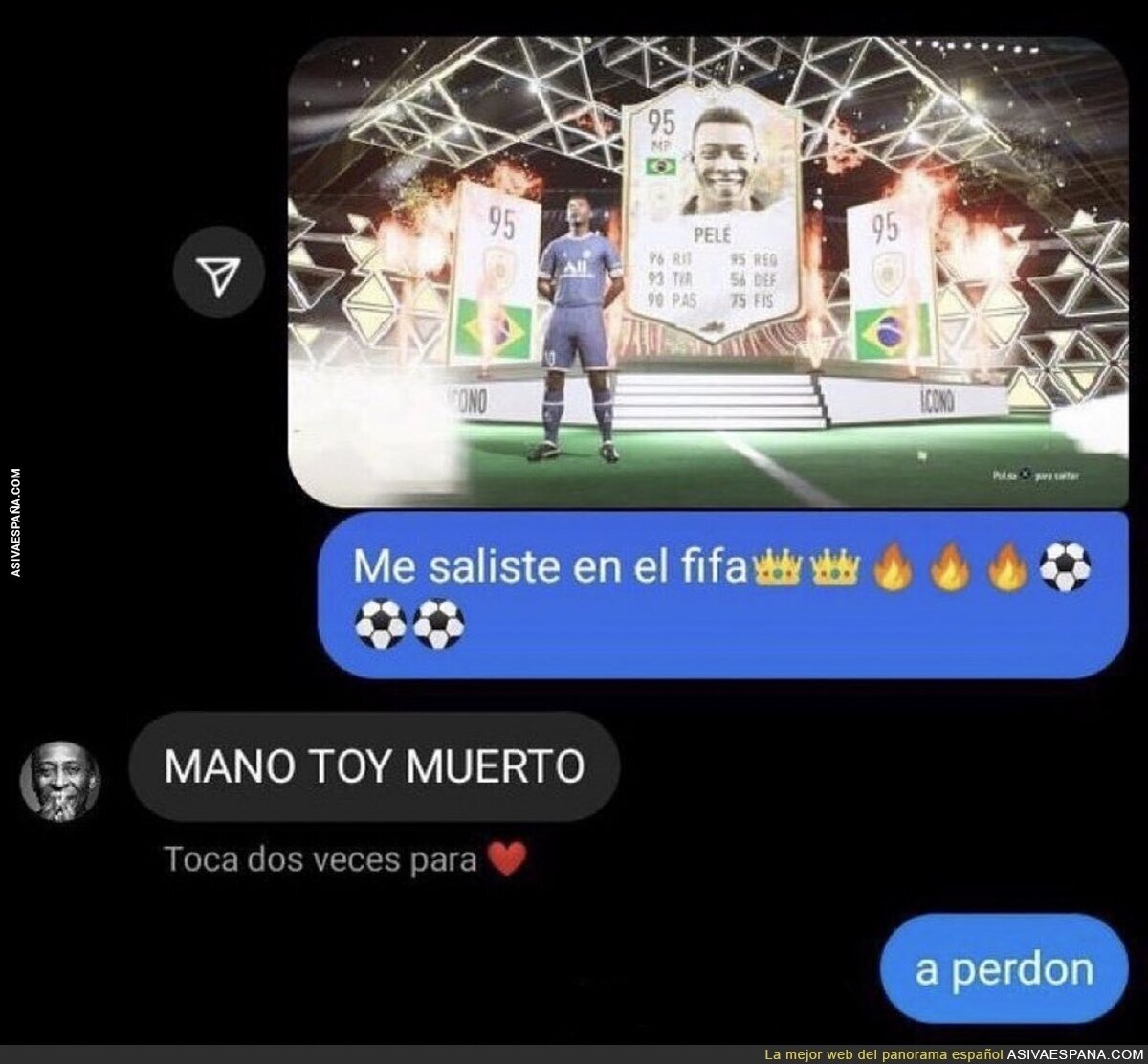Open the shared Pelé FIFA card image
The height and width of the screenshot is (1064, 1148).
click(707, 272)
